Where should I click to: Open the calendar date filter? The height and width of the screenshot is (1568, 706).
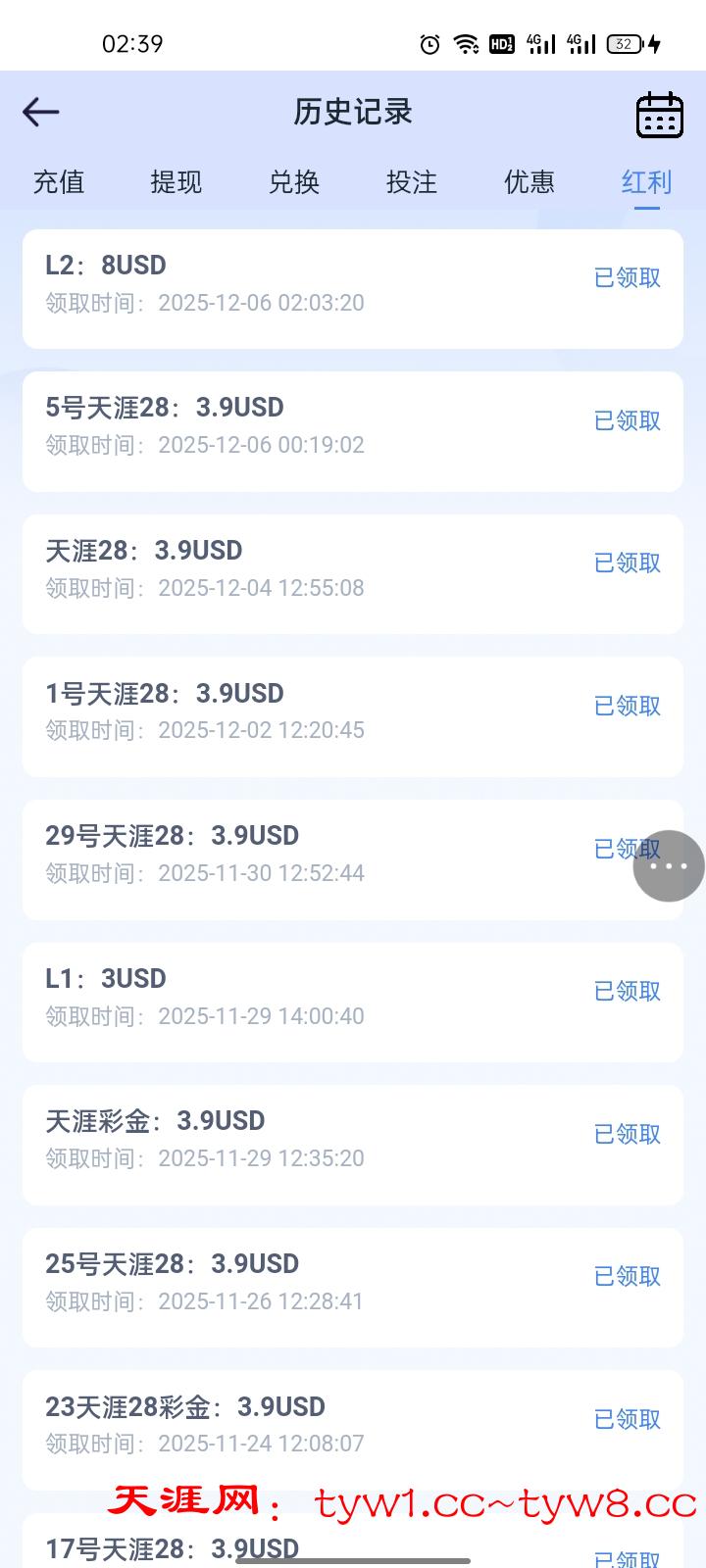click(659, 115)
